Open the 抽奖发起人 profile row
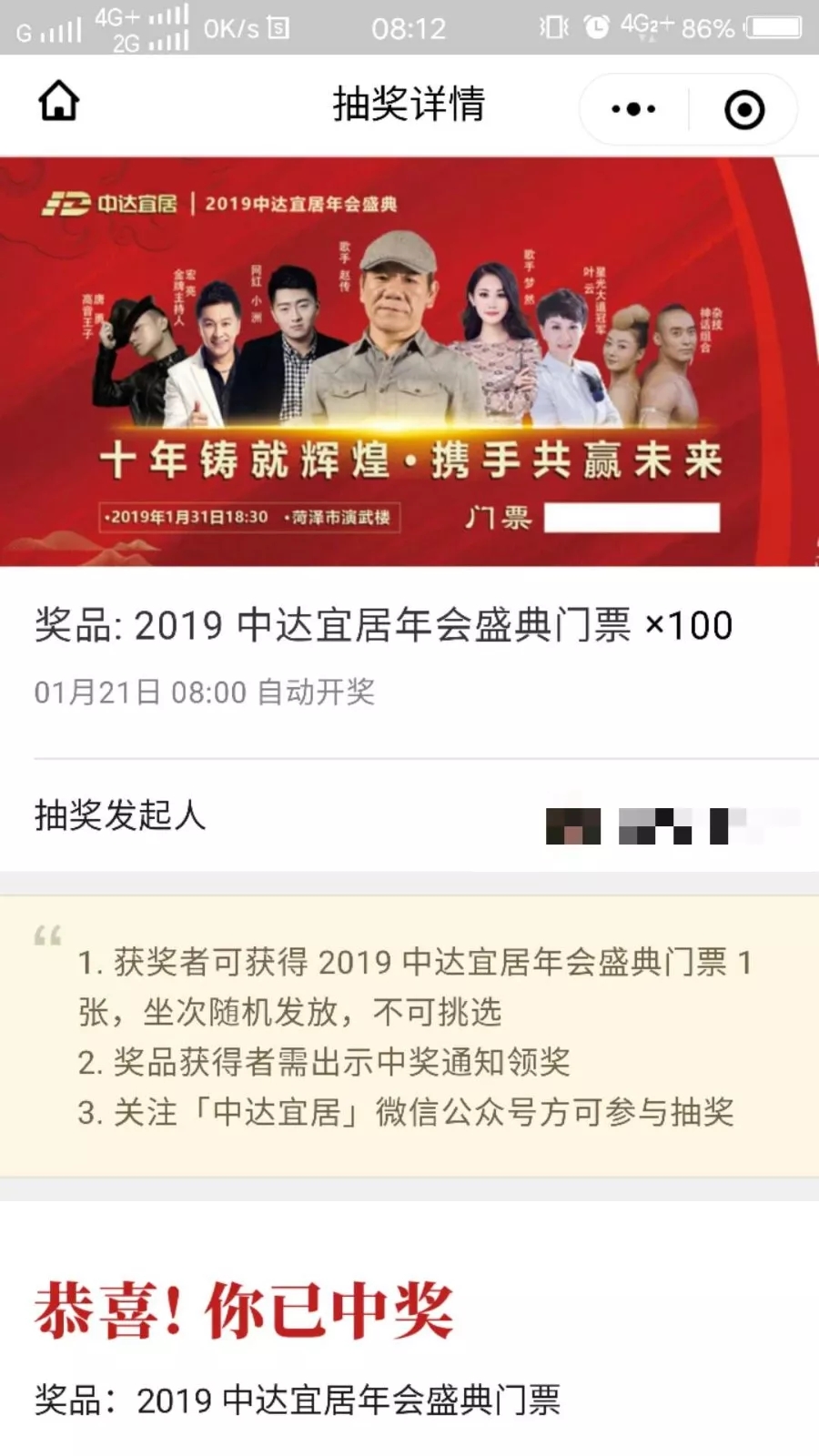819x1456 pixels. tap(409, 816)
